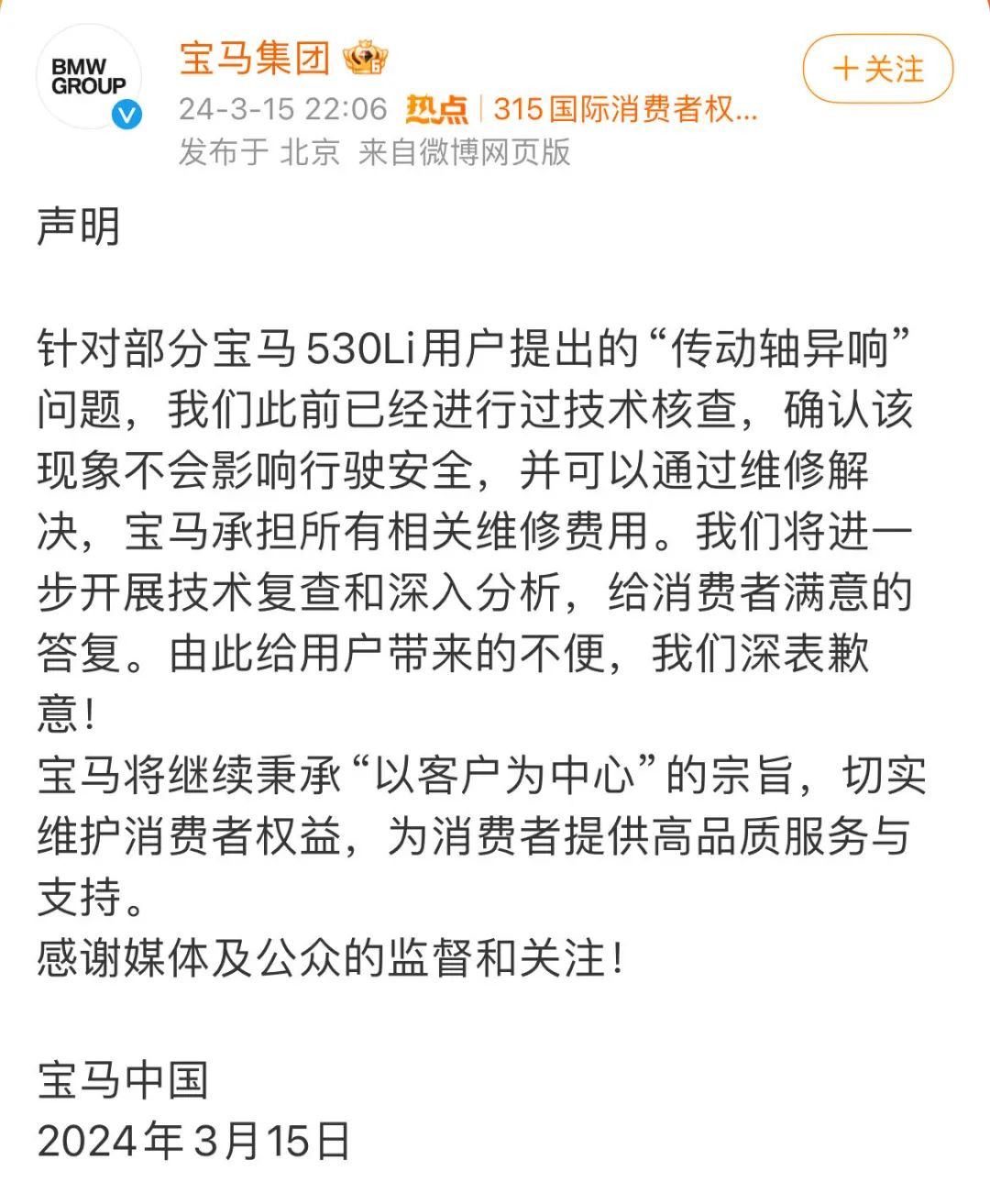Image resolution: width=990 pixels, height=1204 pixels.
Task: Open the 315国际消费者权 hot topic link
Action: [x=624, y=109]
